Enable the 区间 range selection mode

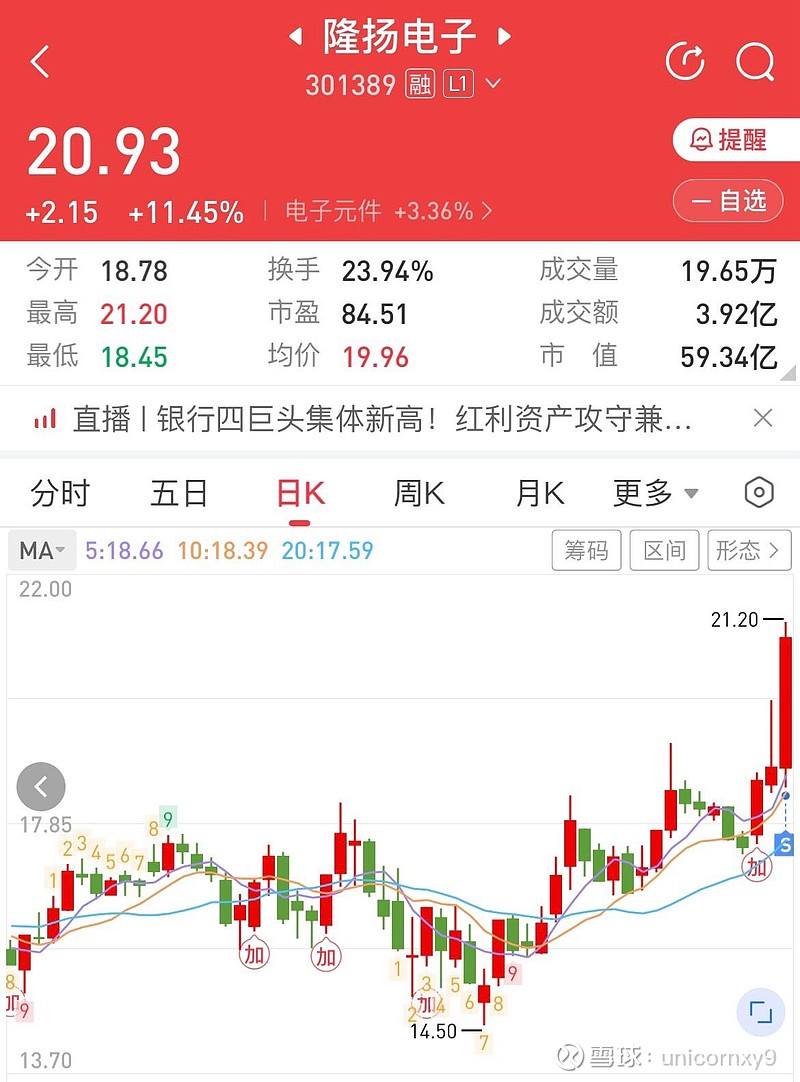664,551
